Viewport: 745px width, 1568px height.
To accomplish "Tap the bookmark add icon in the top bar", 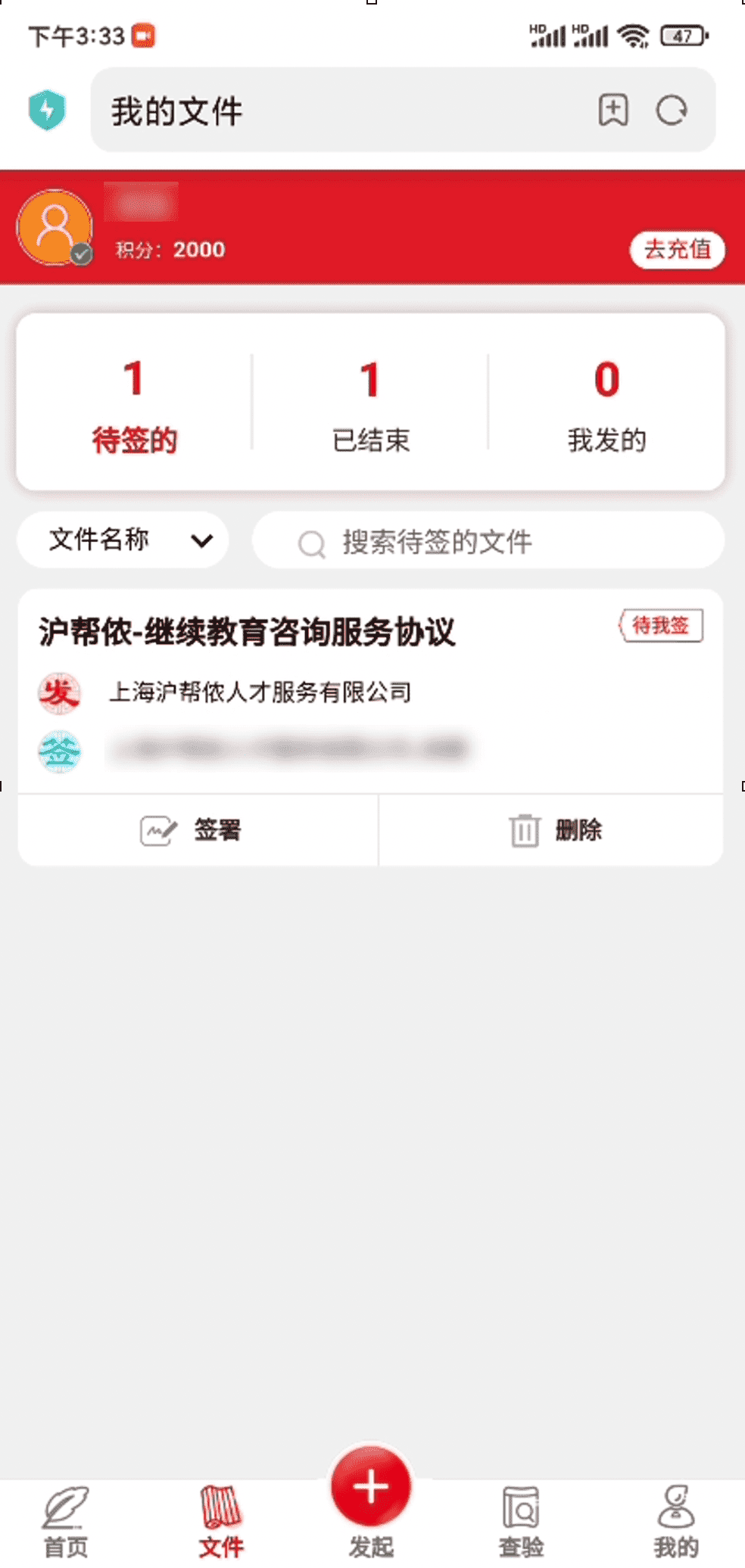I will coord(613,110).
